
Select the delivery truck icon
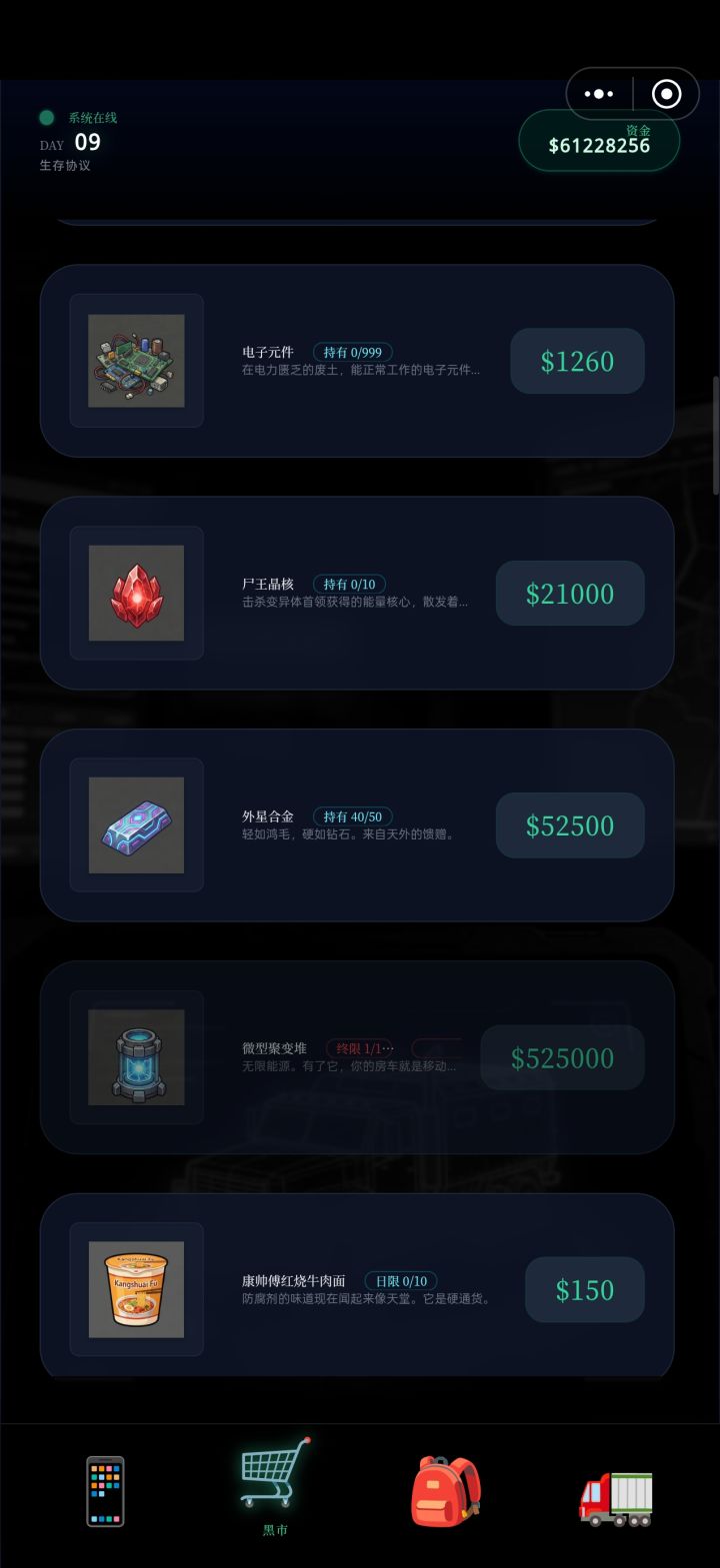(614, 1493)
